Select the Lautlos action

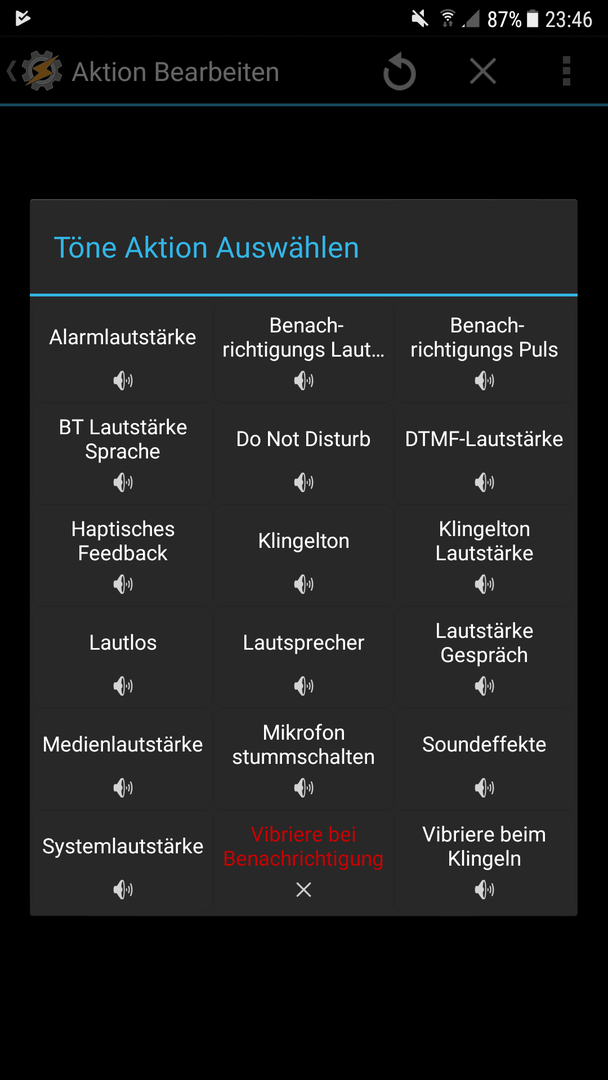(x=123, y=656)
